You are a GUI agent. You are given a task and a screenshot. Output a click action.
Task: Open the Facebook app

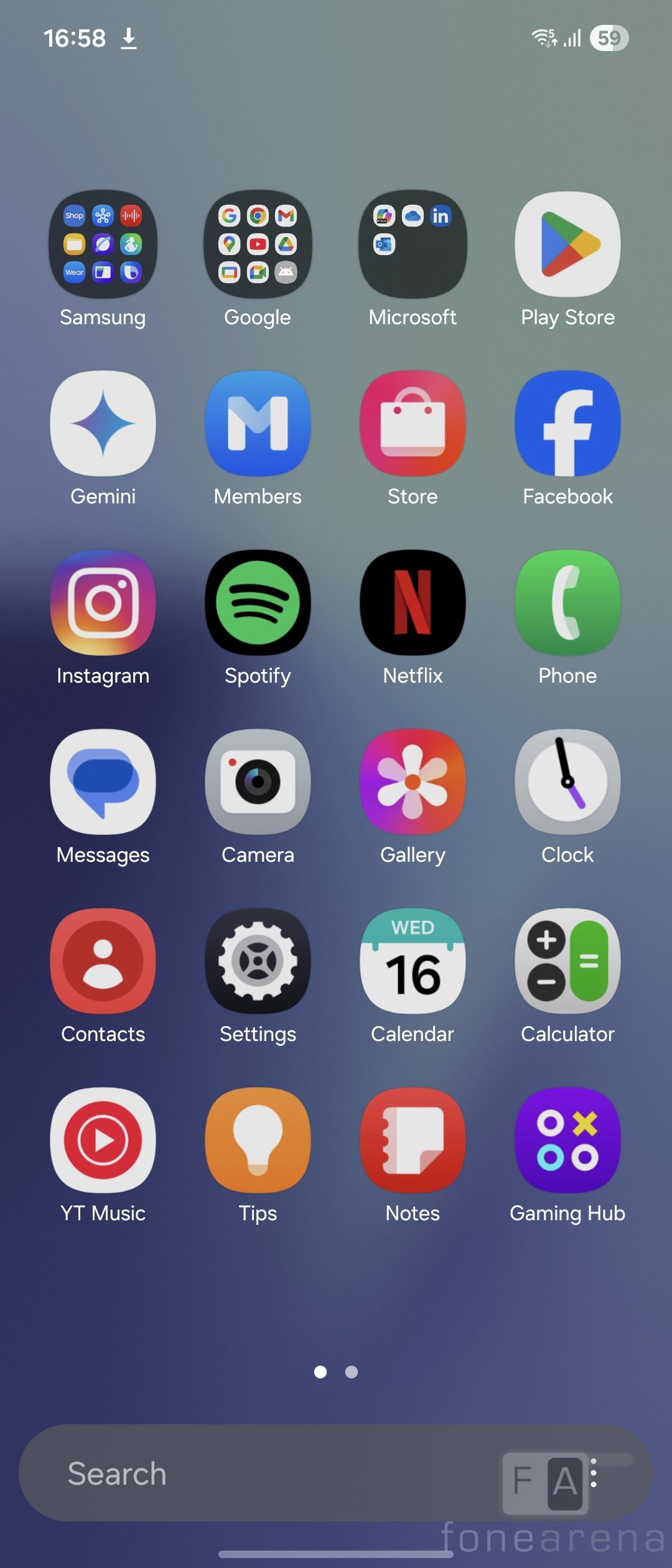click(x=567, y=424)
